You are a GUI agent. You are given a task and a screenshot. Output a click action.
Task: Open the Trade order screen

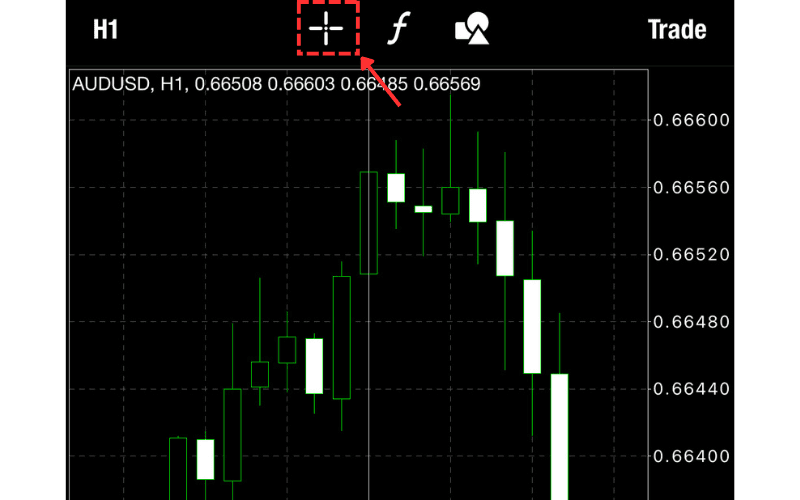[x=677, y=30]
